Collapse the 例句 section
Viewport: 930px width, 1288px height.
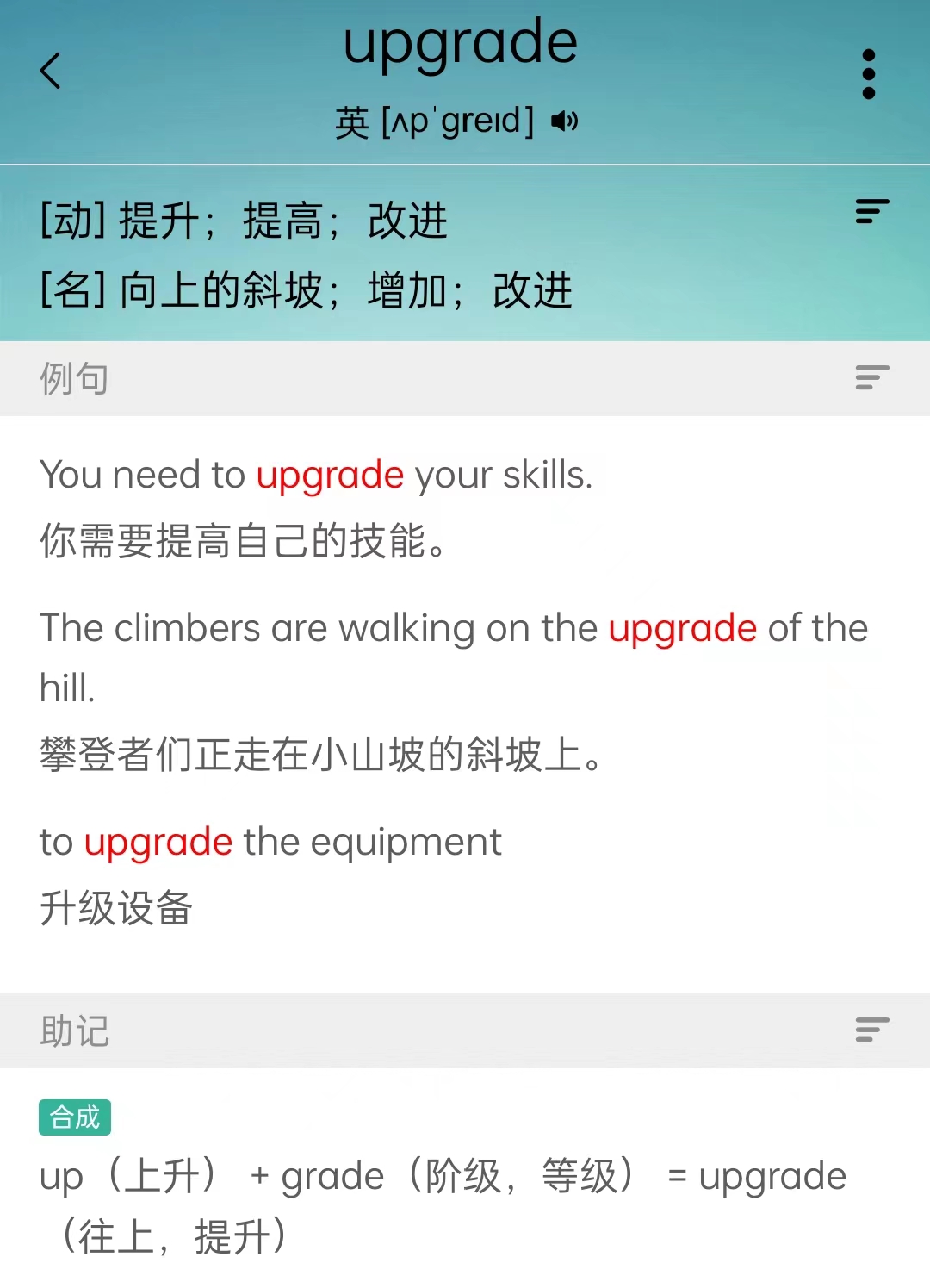click(x=871, y=377)
